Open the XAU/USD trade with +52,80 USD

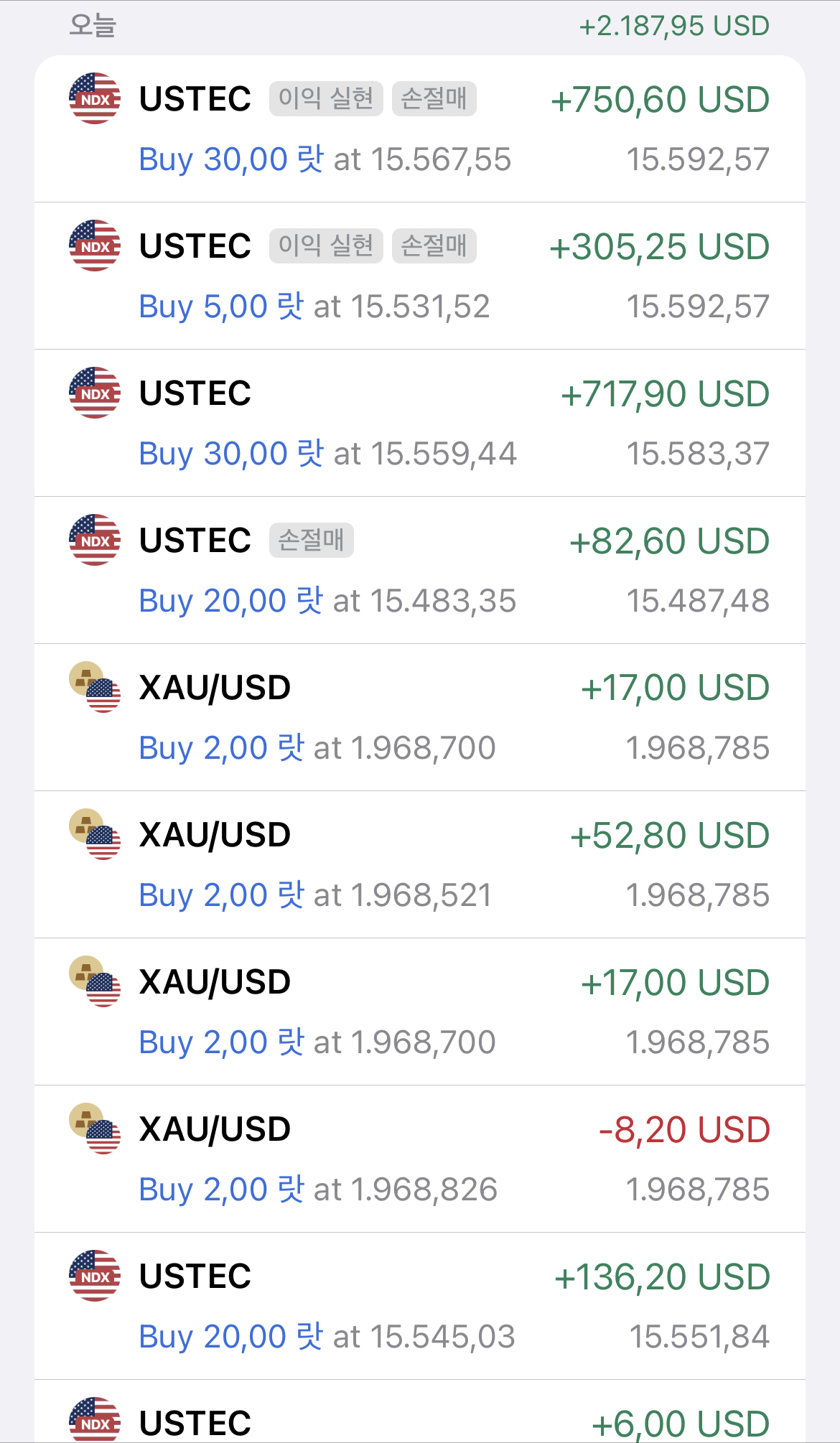(x=420, y=865)
